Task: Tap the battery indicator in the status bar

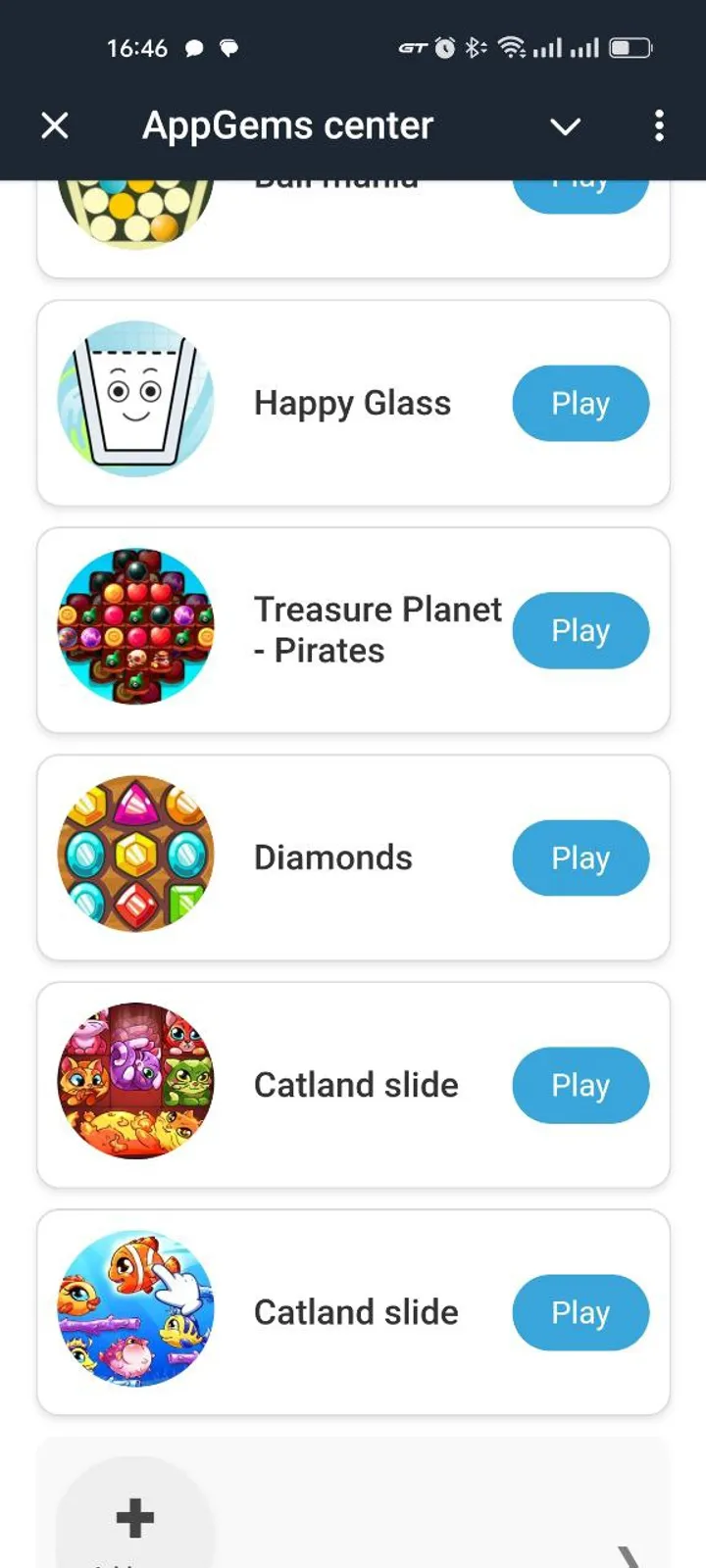Action: point(632,47)
